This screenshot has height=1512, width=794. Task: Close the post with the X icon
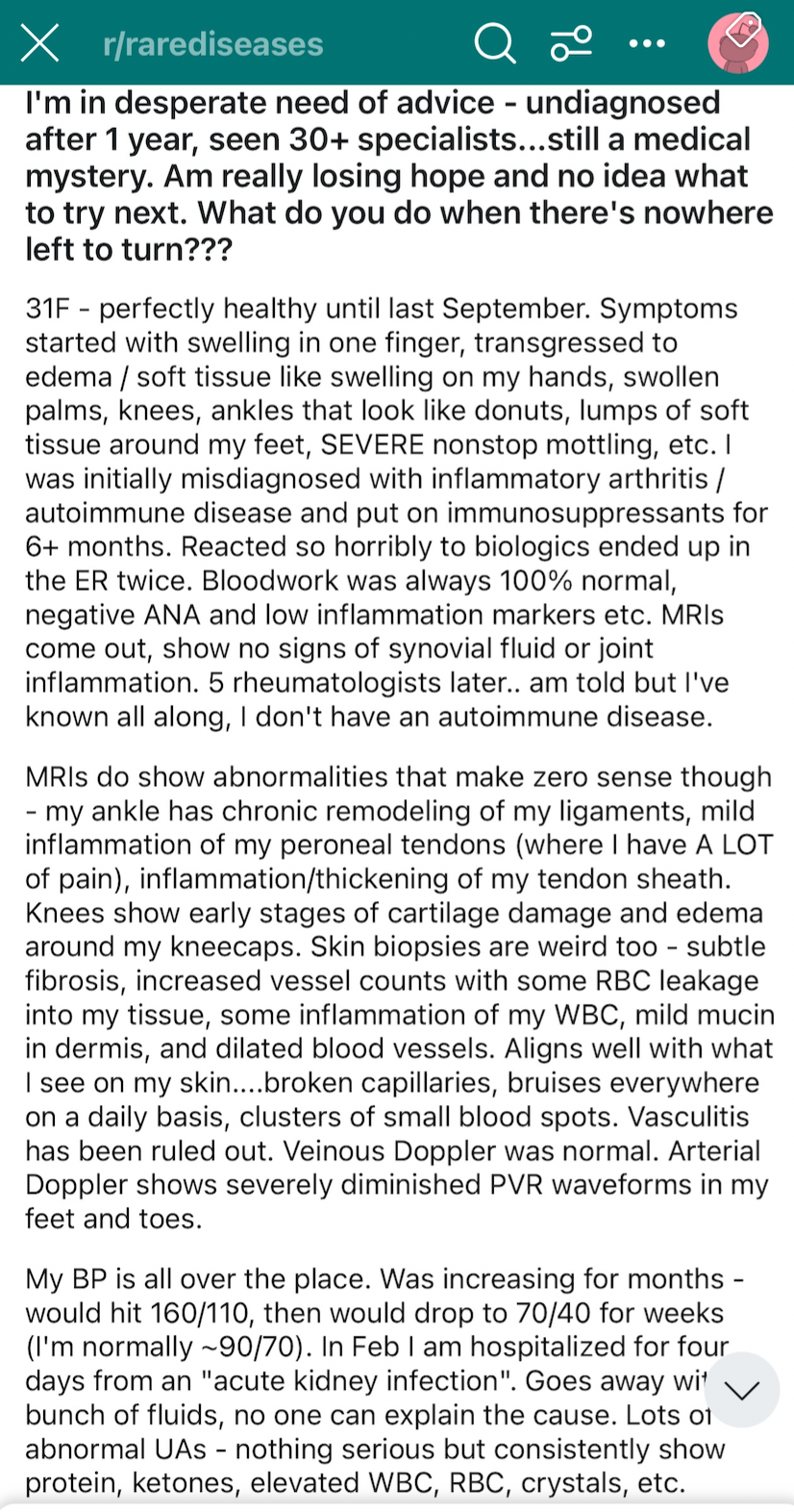click(x=40, y=43)
